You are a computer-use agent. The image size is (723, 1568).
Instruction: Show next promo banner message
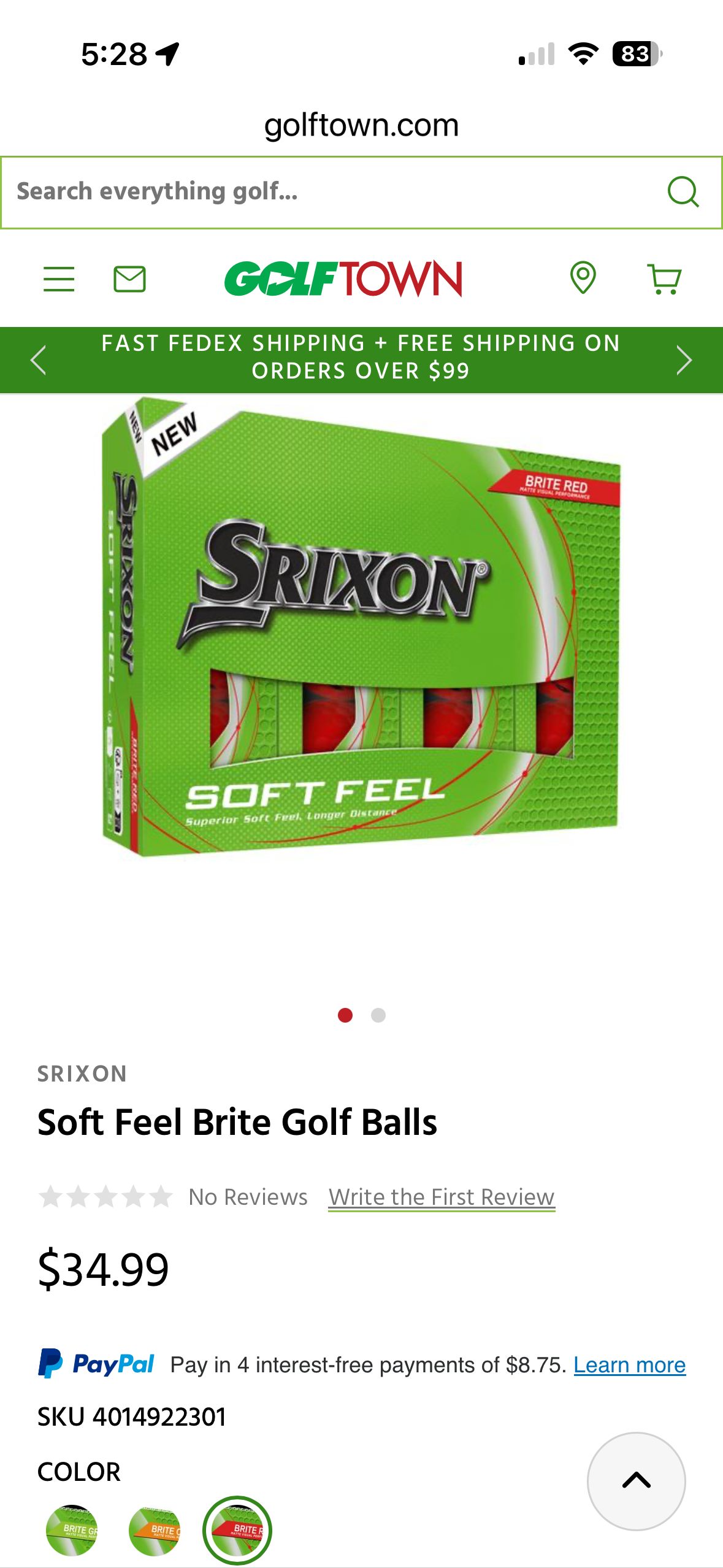click(x=684, y=359)
